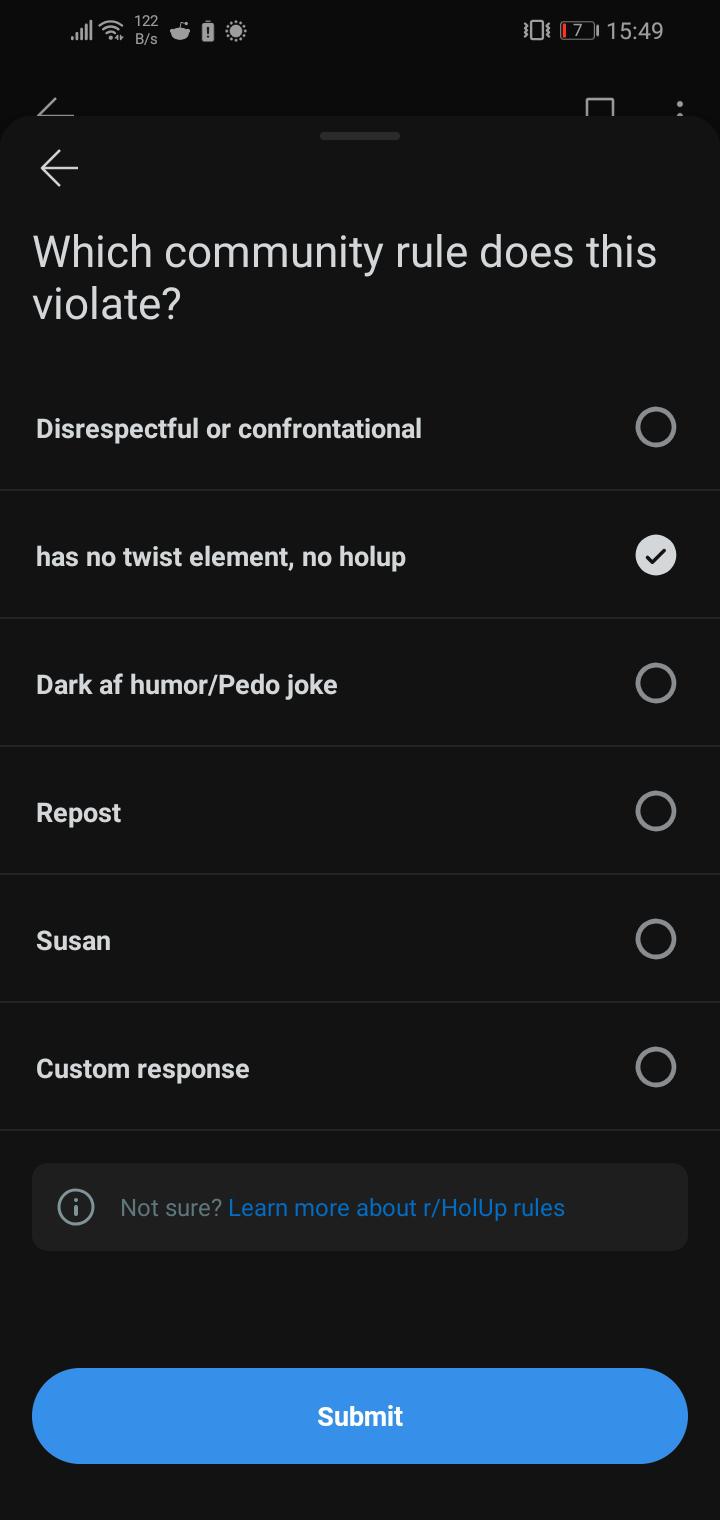The image size is (720, 1520).
Task: Tap the info icon beside the rules notice
Action: pyautogui.click(x=75, y=1207)
